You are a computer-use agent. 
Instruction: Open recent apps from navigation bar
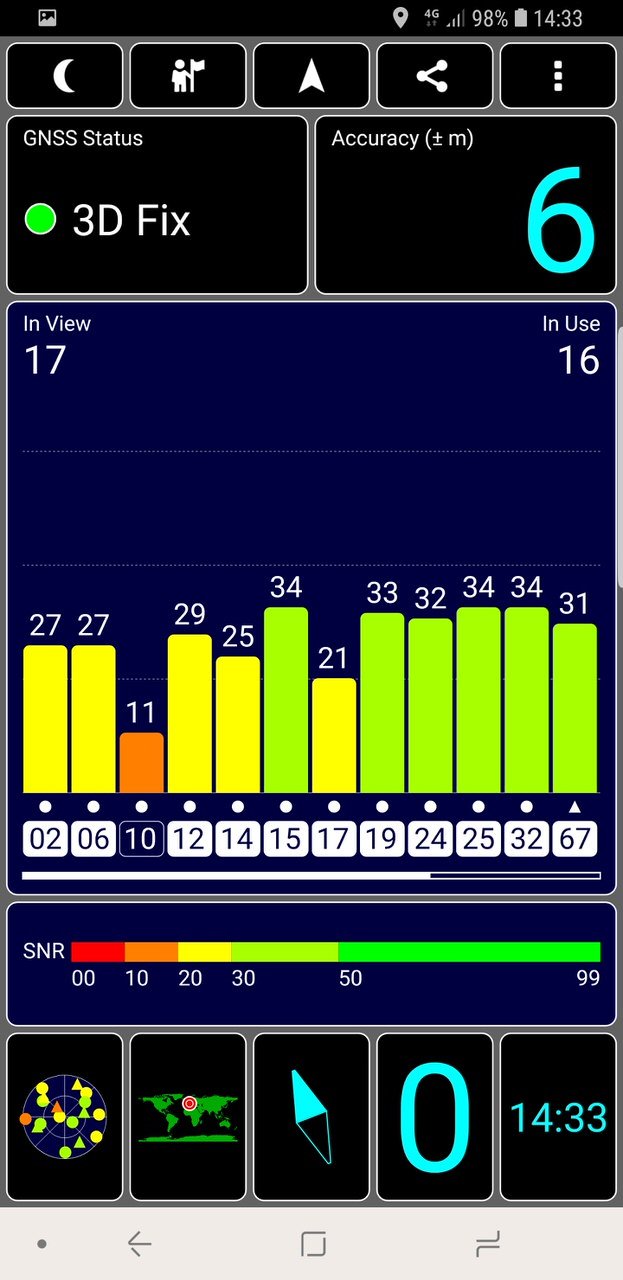pyautogui.click(x=488, y=1244)
